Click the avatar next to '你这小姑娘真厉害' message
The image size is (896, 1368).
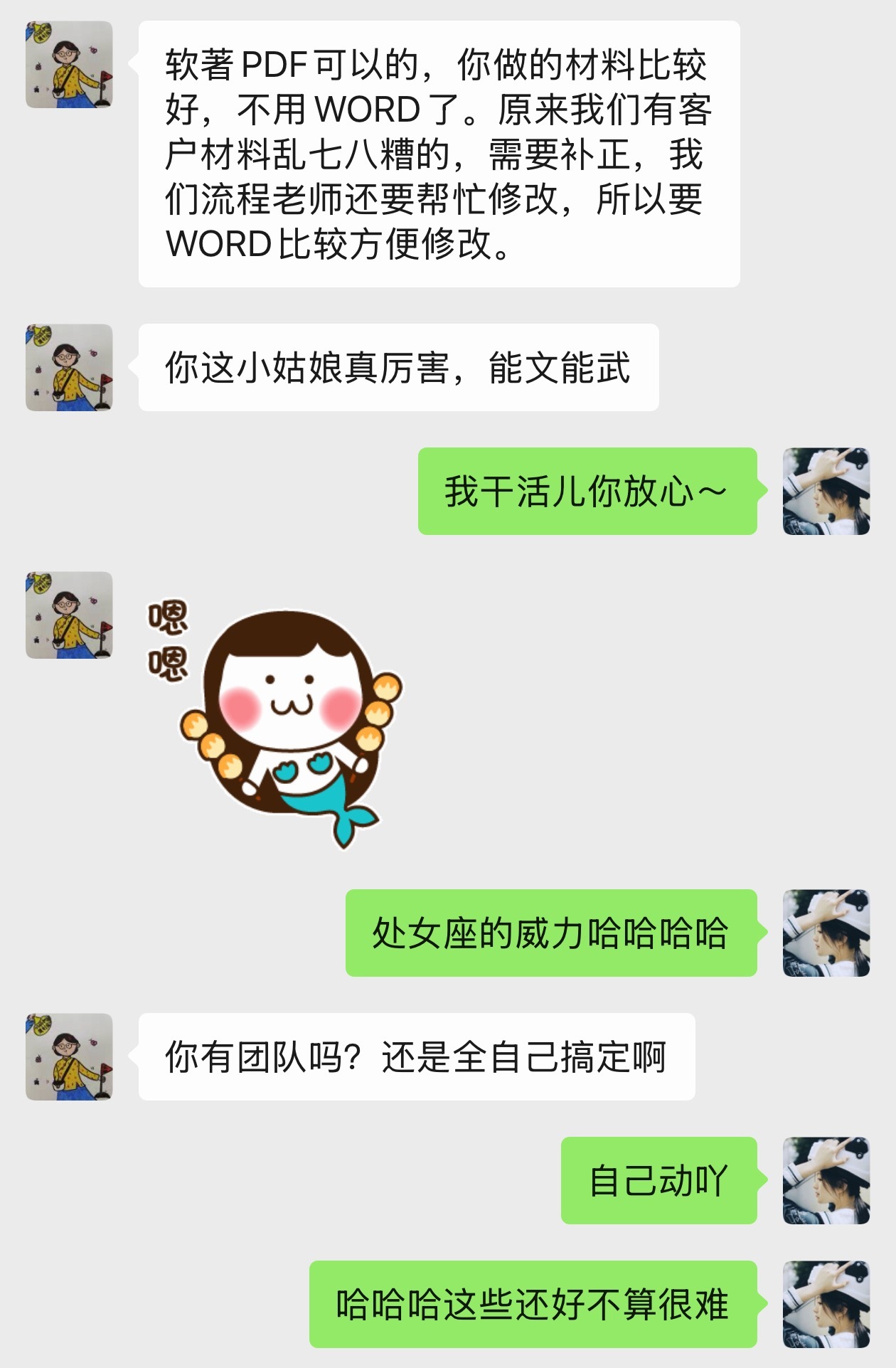(68, 370)
